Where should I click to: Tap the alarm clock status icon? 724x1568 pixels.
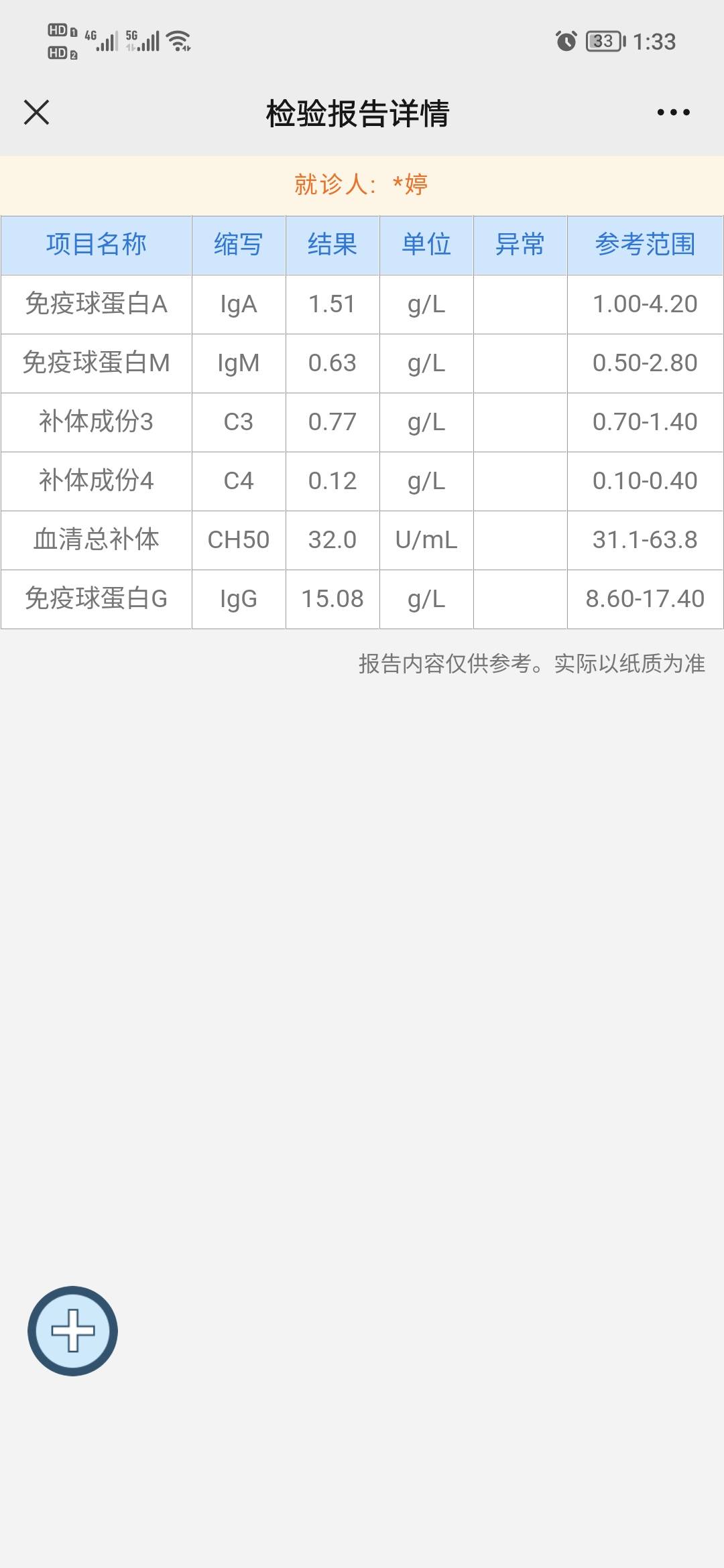click(x=566, y=42)
